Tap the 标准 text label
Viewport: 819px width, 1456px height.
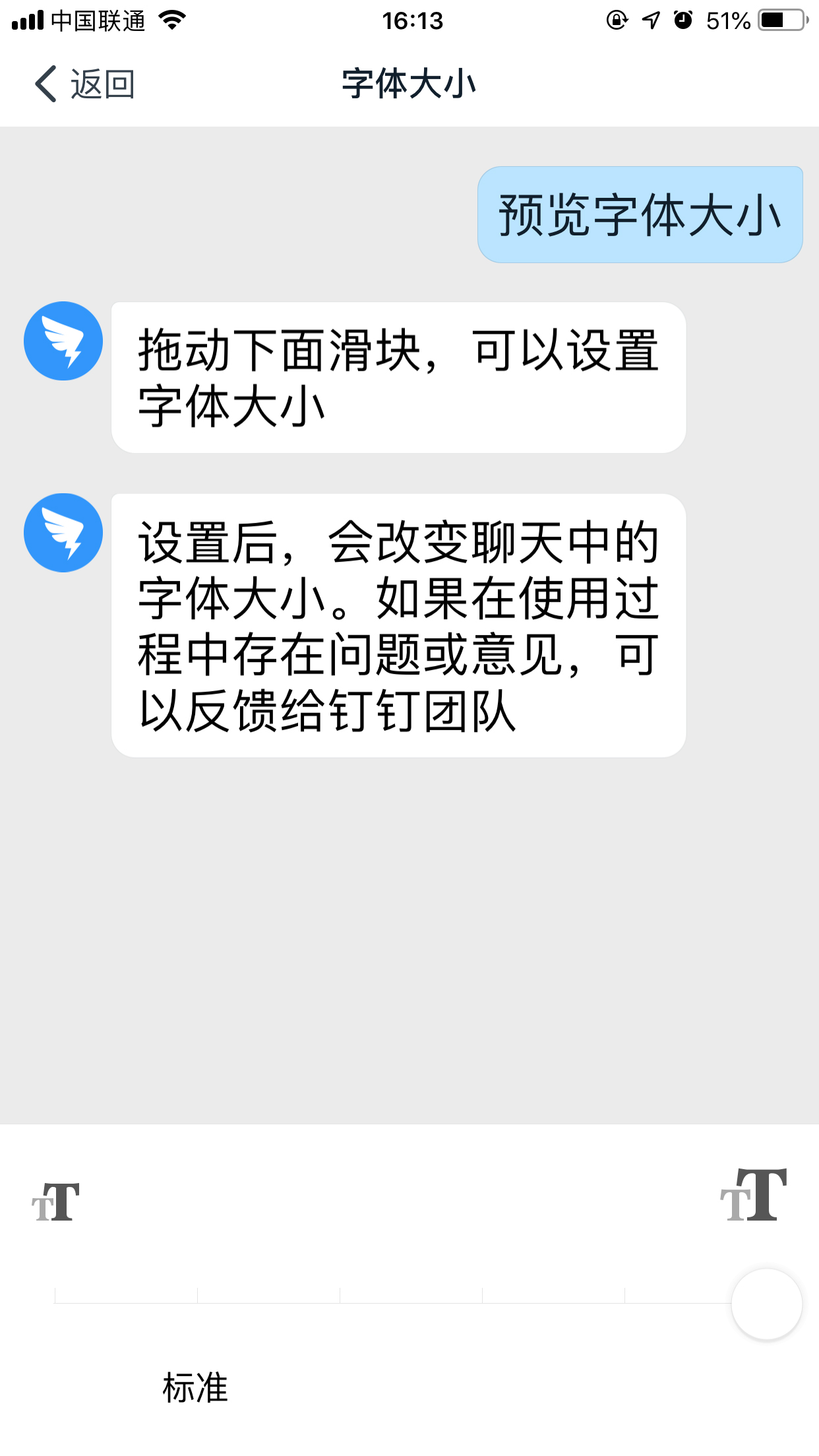coord(194,1385)
